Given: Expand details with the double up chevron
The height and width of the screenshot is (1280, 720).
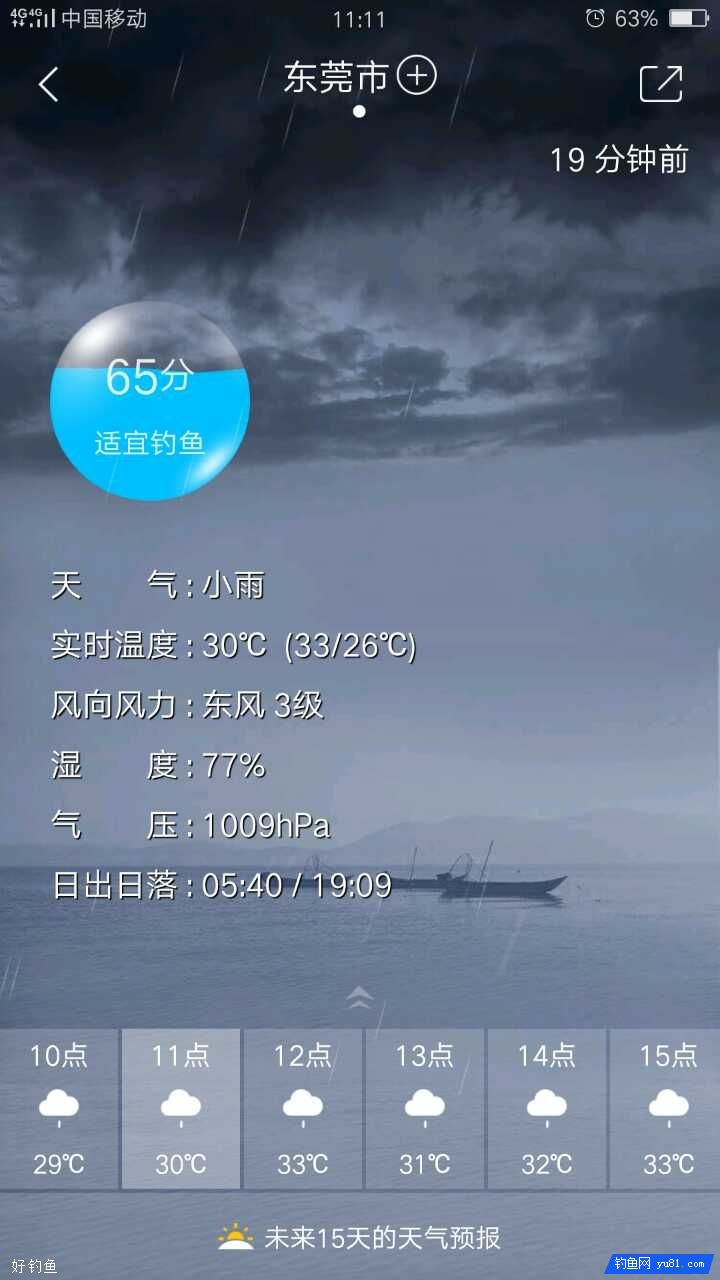Looking at the screenshot, I should tap(359, 997).
